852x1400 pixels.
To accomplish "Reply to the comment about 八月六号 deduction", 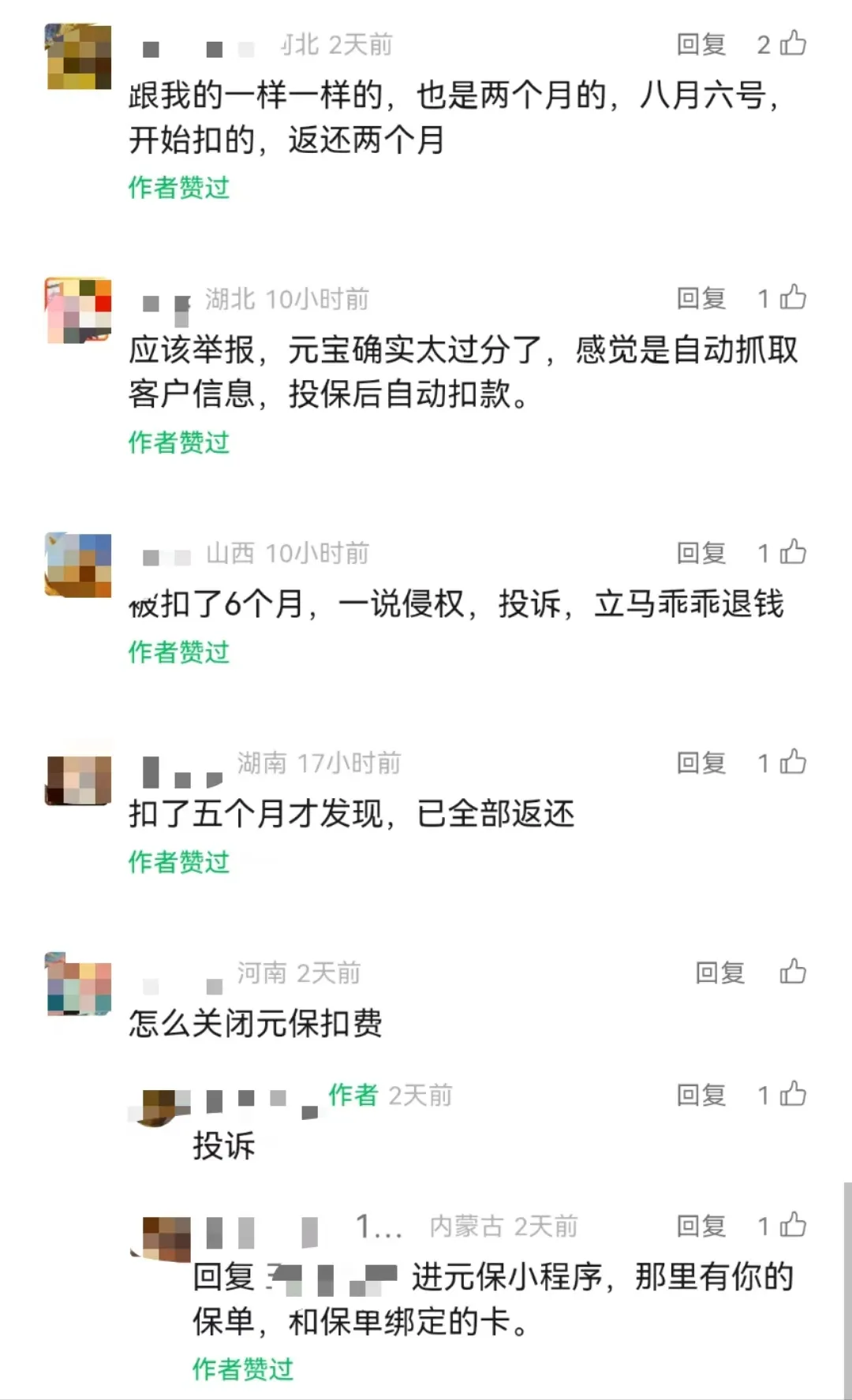I will point(701,44).
